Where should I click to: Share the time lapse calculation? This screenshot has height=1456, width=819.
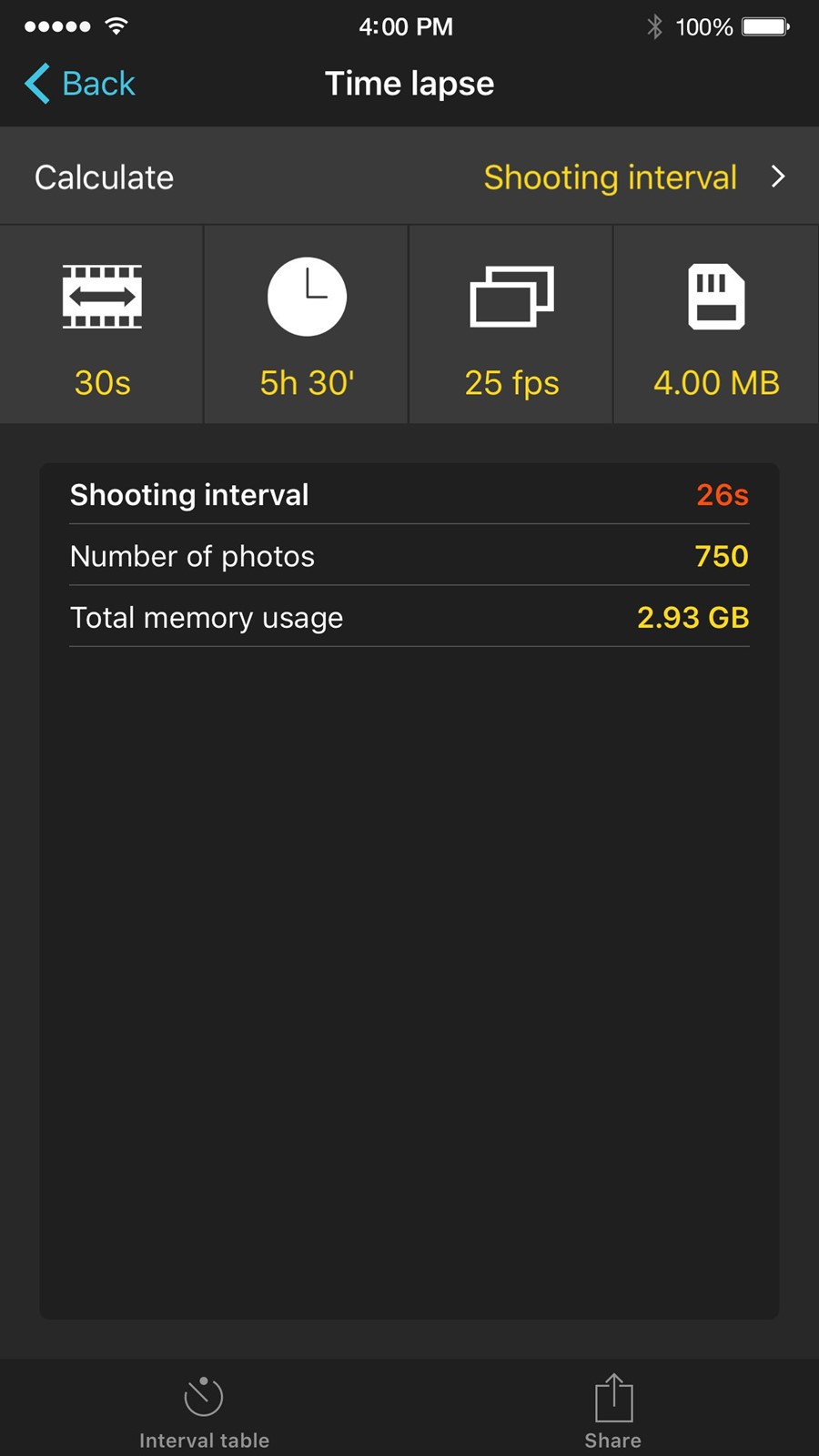tap(613, 1411)
